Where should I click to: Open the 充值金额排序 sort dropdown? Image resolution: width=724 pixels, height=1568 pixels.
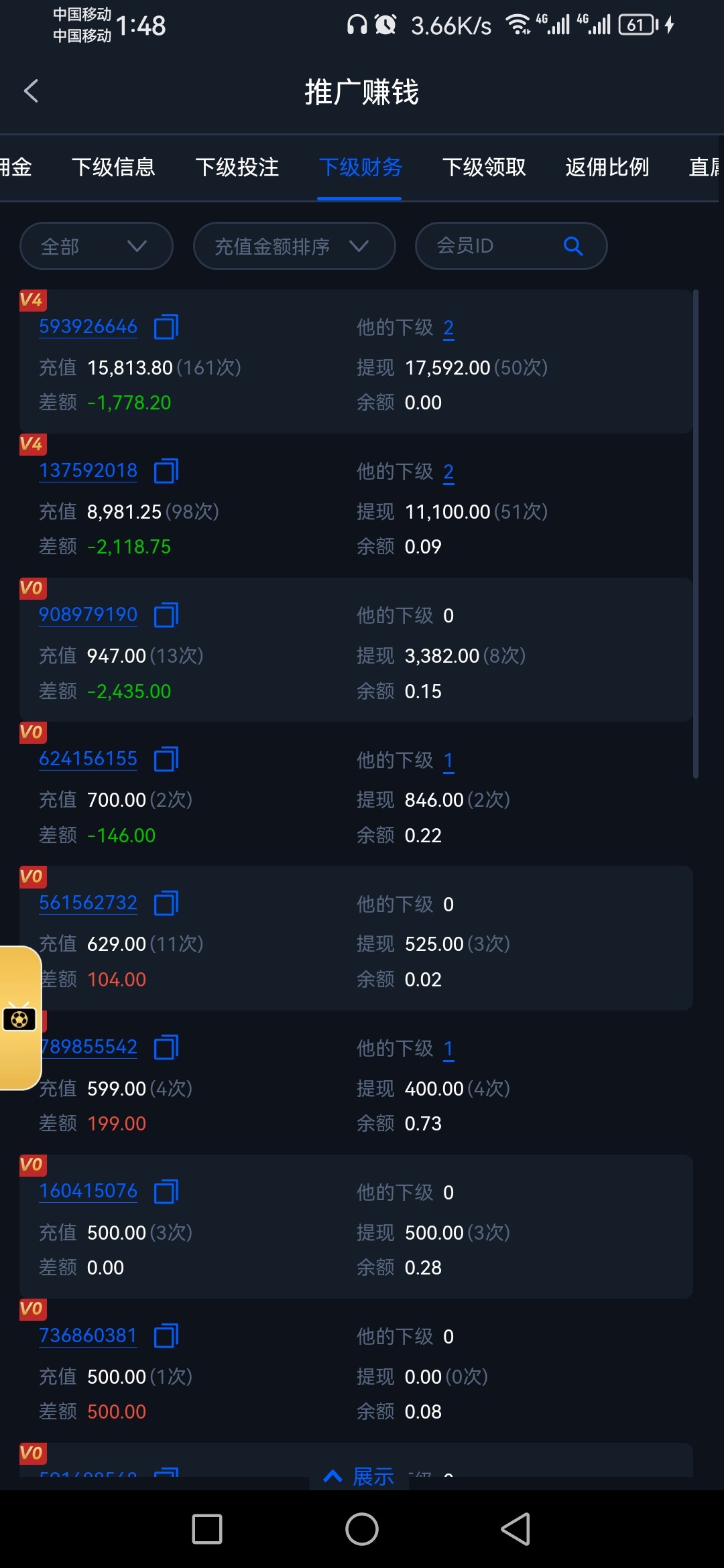click(x=294, y=246)
